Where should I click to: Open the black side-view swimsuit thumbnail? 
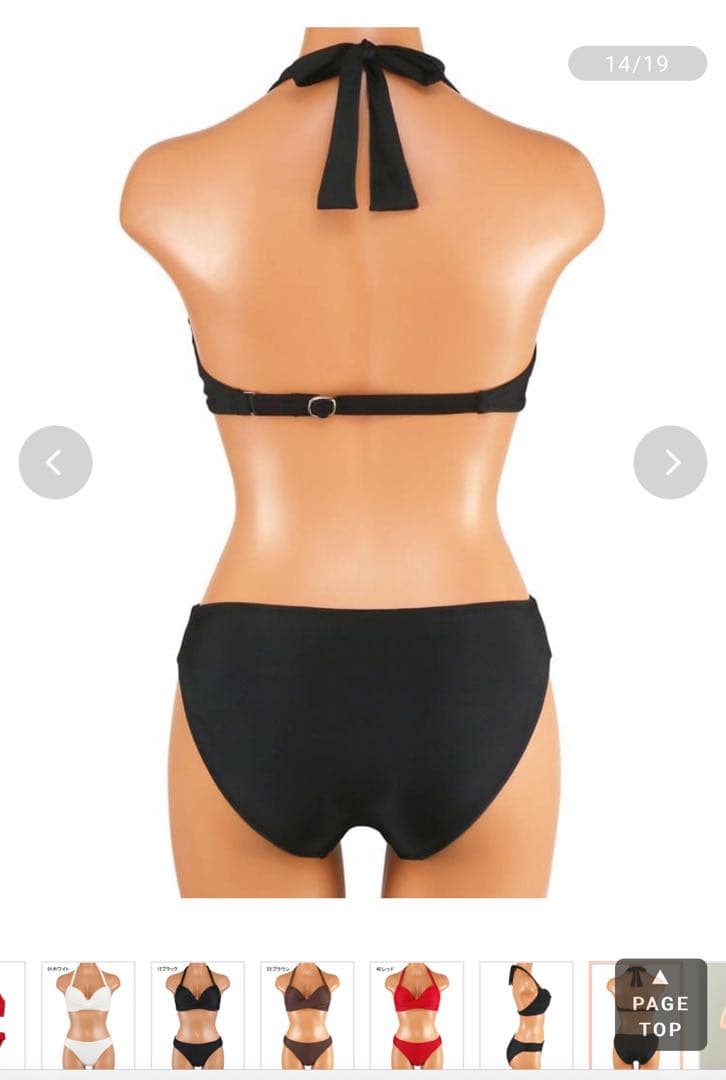(x=526, y=1015)
